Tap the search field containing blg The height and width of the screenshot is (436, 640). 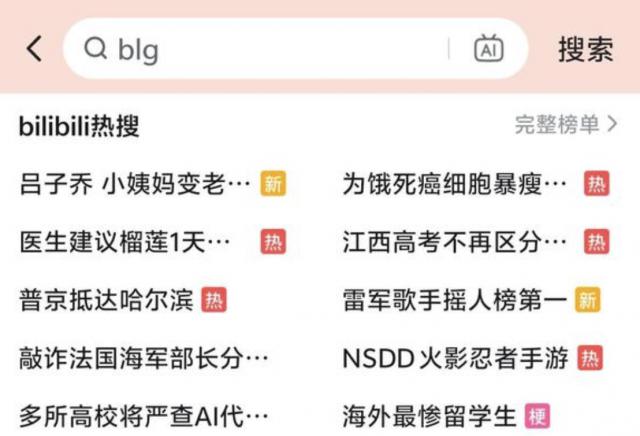[x=263, y=49]
